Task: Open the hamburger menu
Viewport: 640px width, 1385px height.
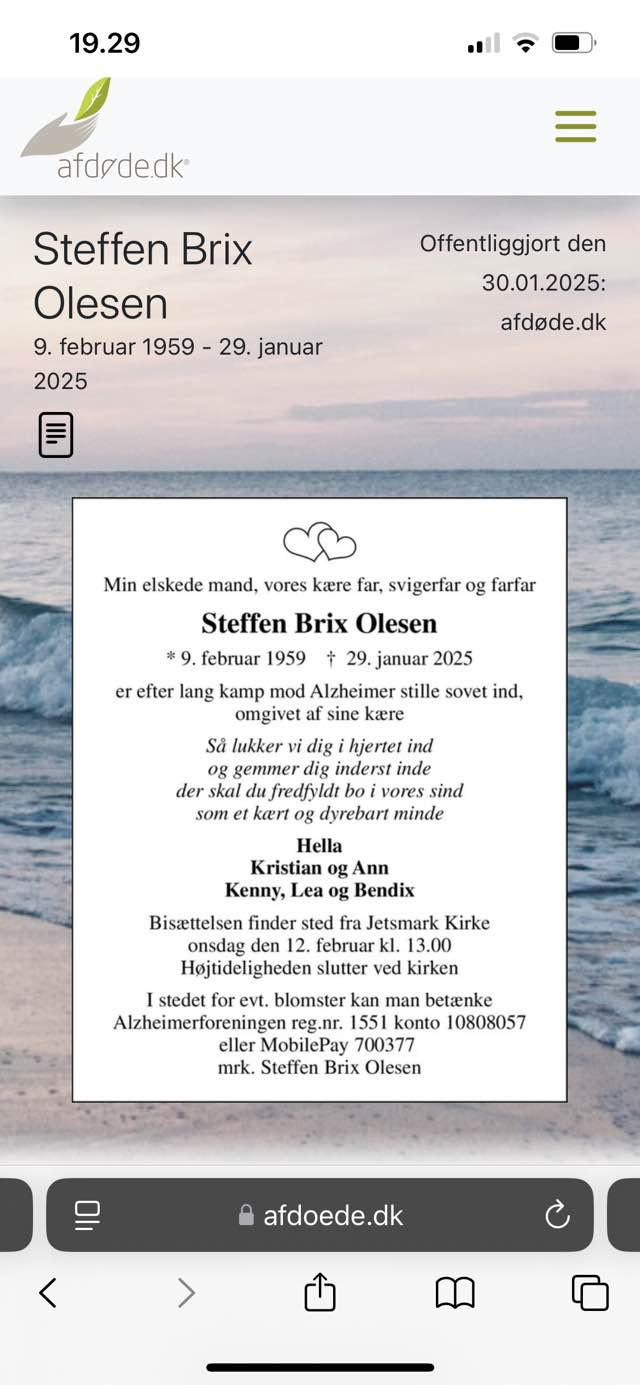Action: tap(575, 127)
